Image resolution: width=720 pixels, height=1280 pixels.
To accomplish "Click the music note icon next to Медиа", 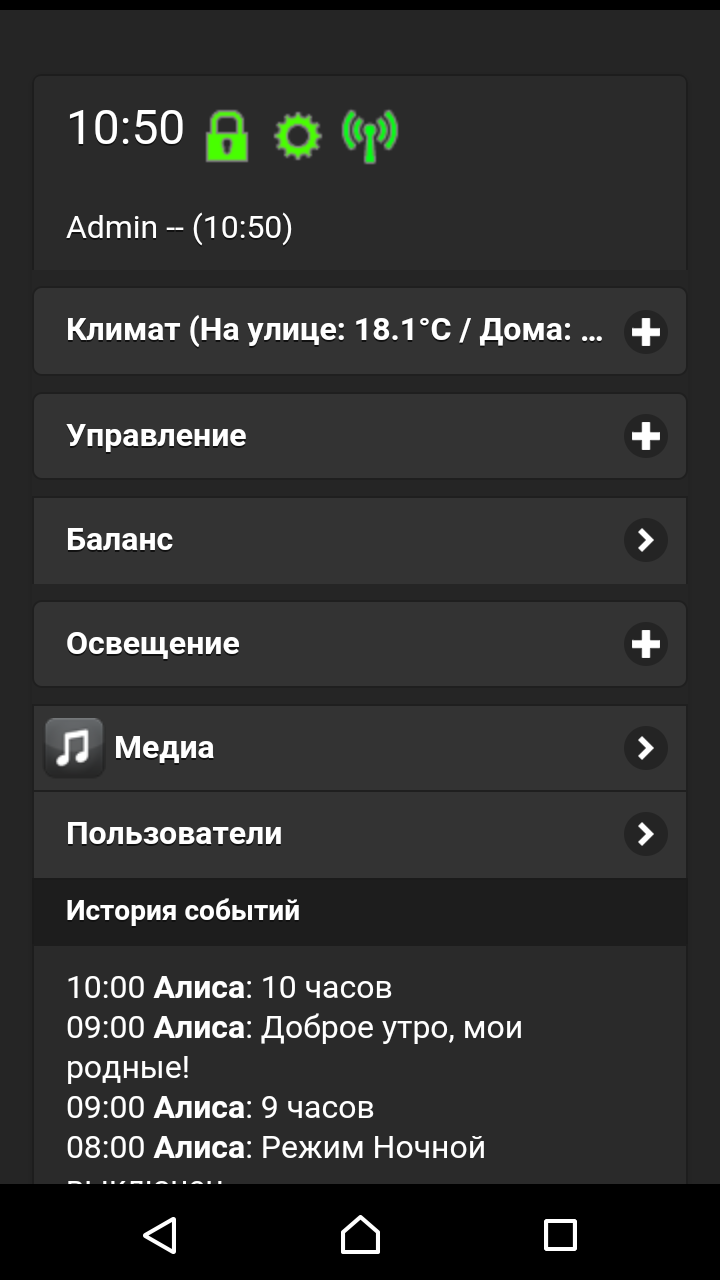I will 75,747.
